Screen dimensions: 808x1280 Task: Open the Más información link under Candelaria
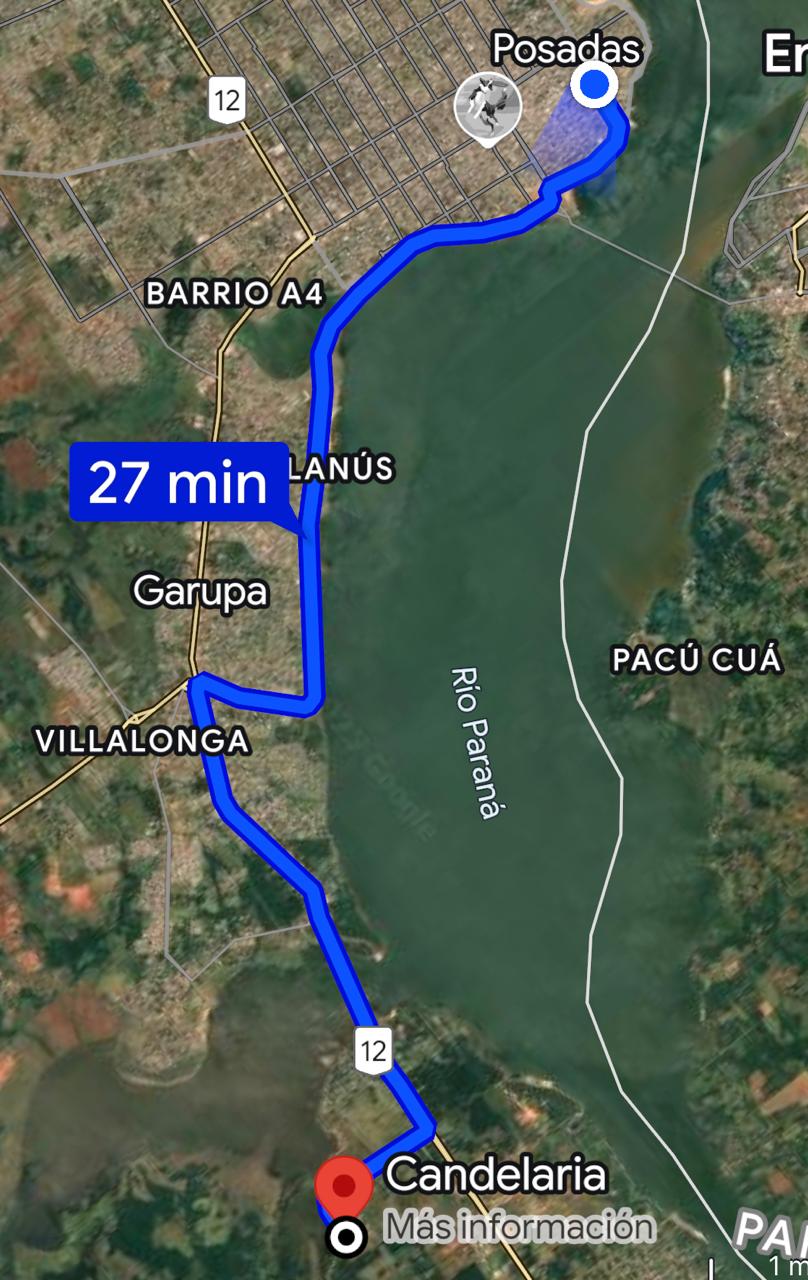[x=519, y=1225]
